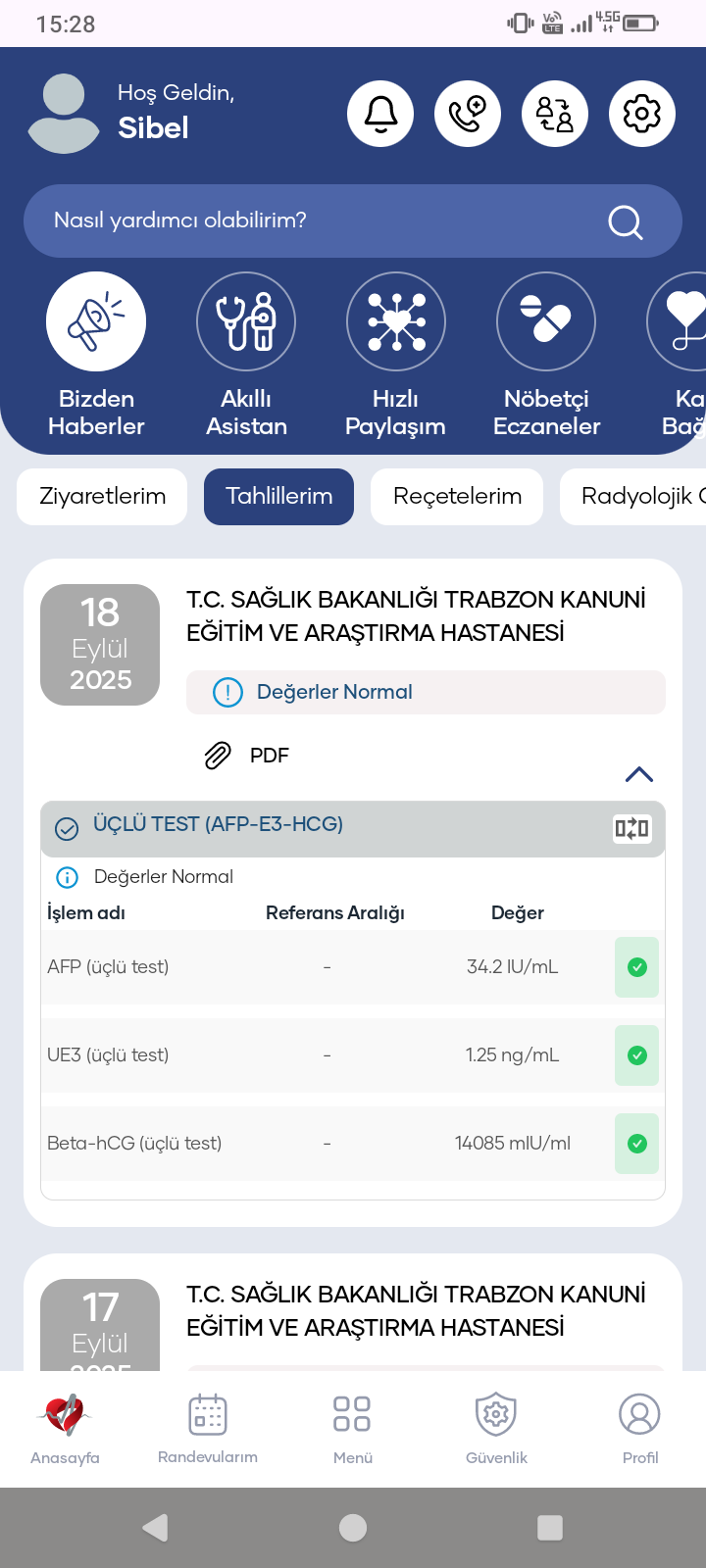
Task: Open the notifications bell
Action: click(x=380, y=114)
